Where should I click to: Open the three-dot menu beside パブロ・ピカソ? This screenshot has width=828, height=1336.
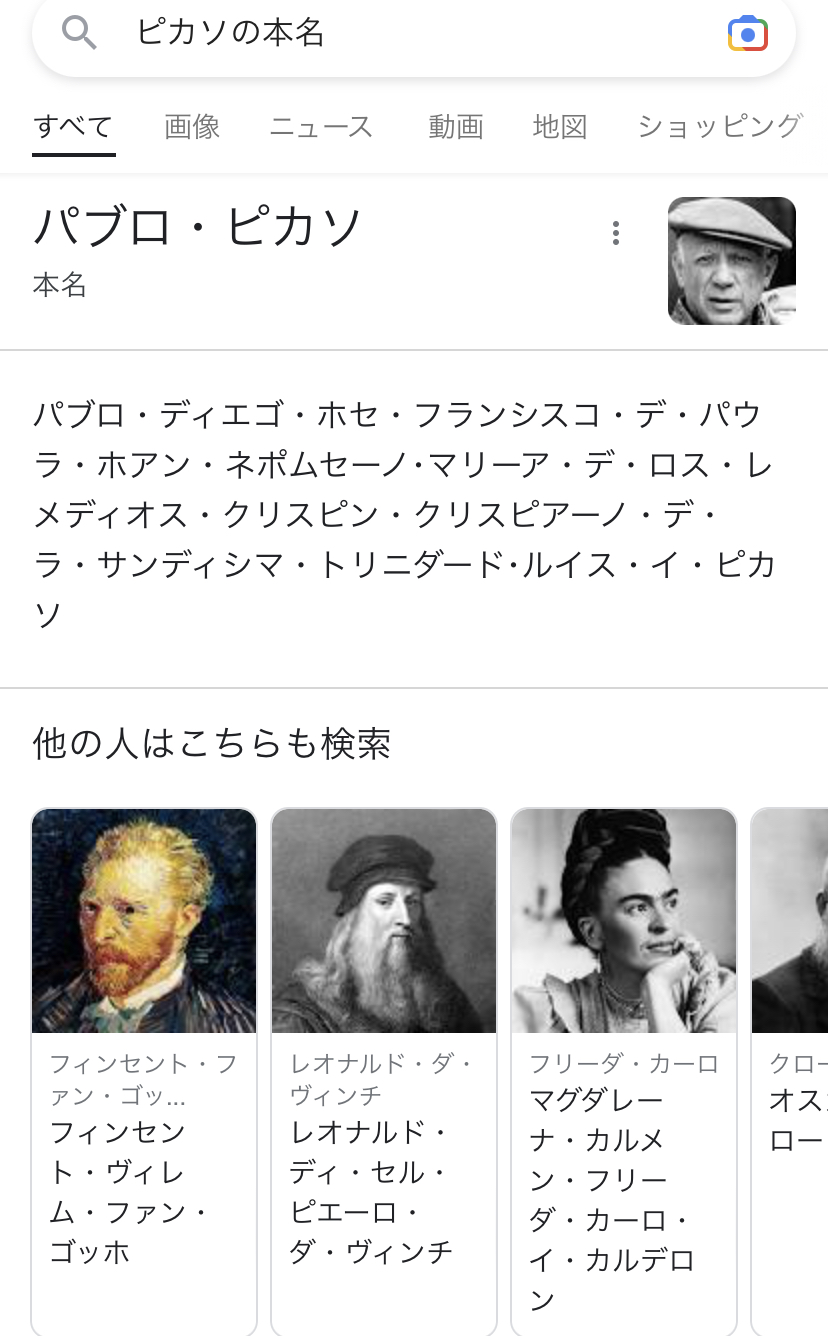615,234
